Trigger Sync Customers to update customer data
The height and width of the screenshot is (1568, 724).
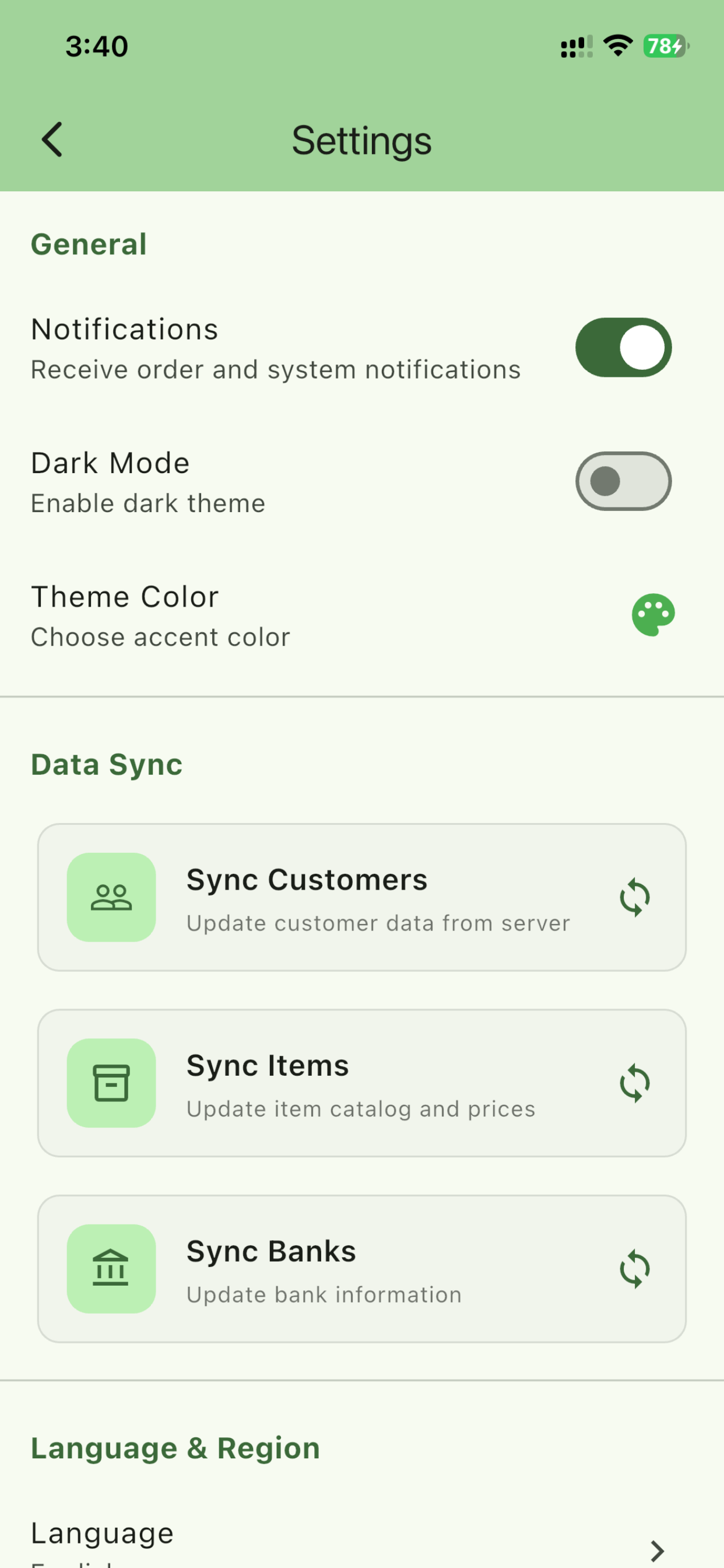tap(362, 897)
